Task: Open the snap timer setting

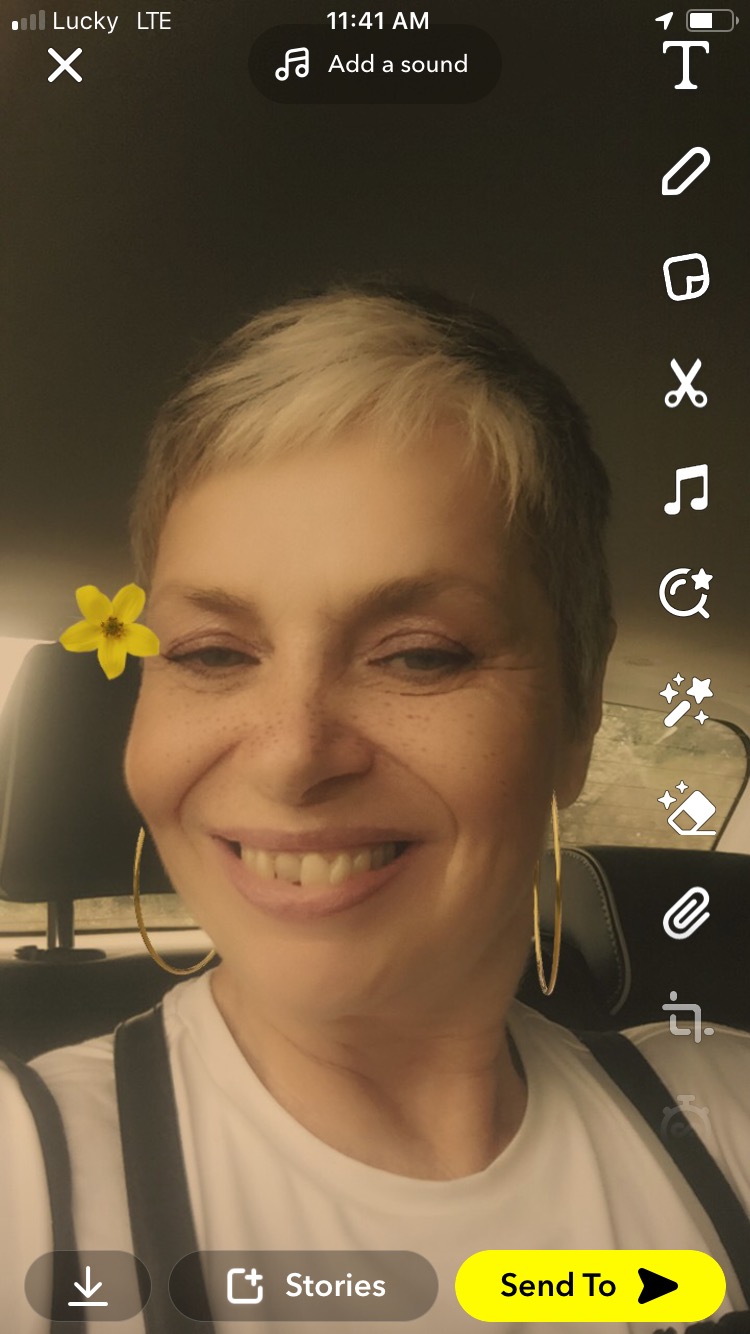Action: tap(686, 1122)
